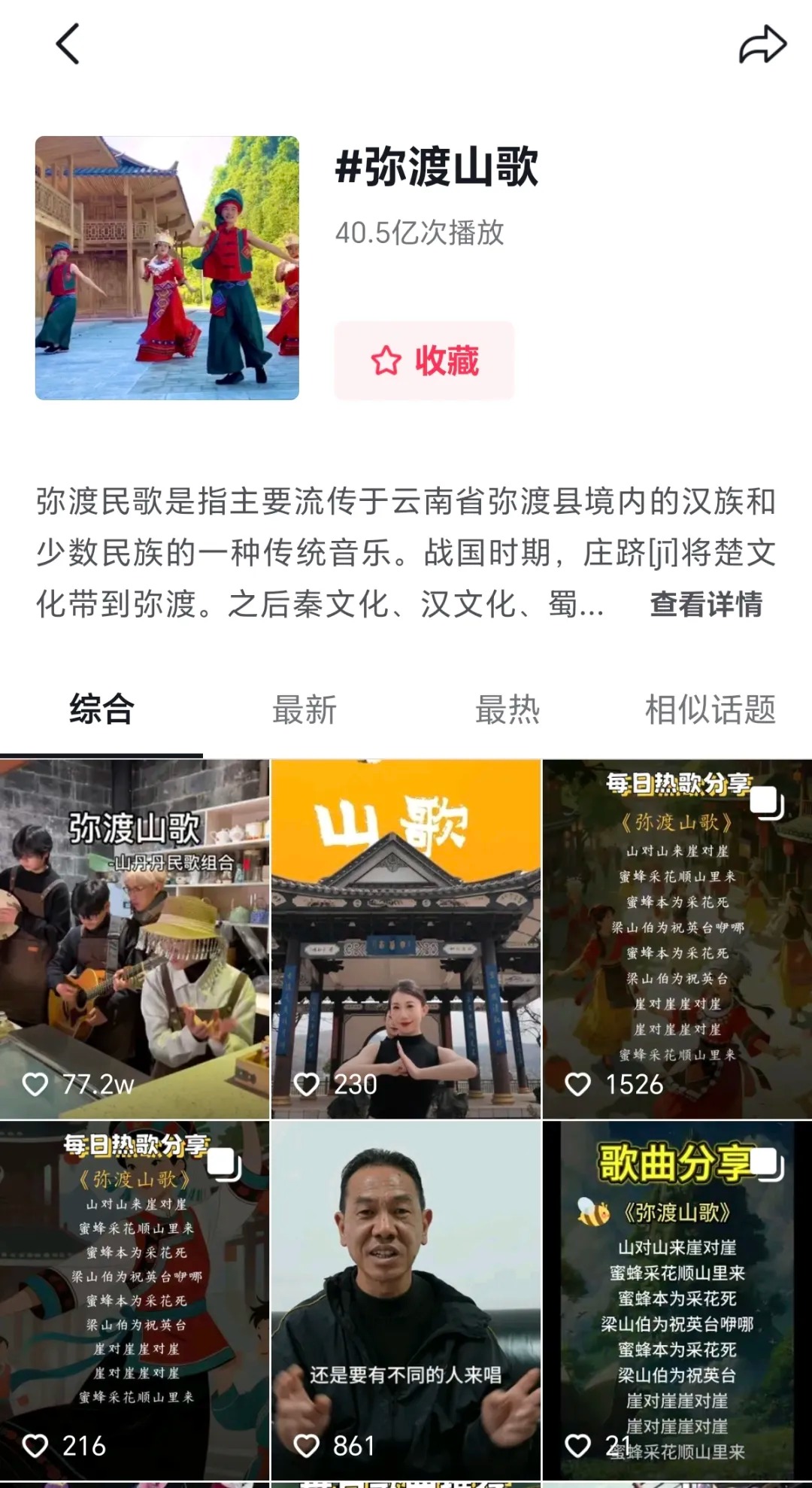
Task: Switch to the 最热 tab
Action: (507, 708)
